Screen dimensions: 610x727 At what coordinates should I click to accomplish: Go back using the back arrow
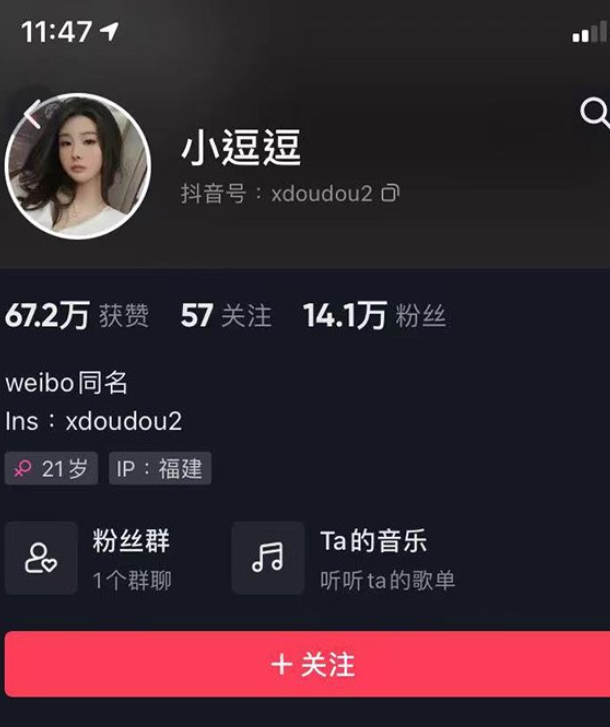(32, 112)
